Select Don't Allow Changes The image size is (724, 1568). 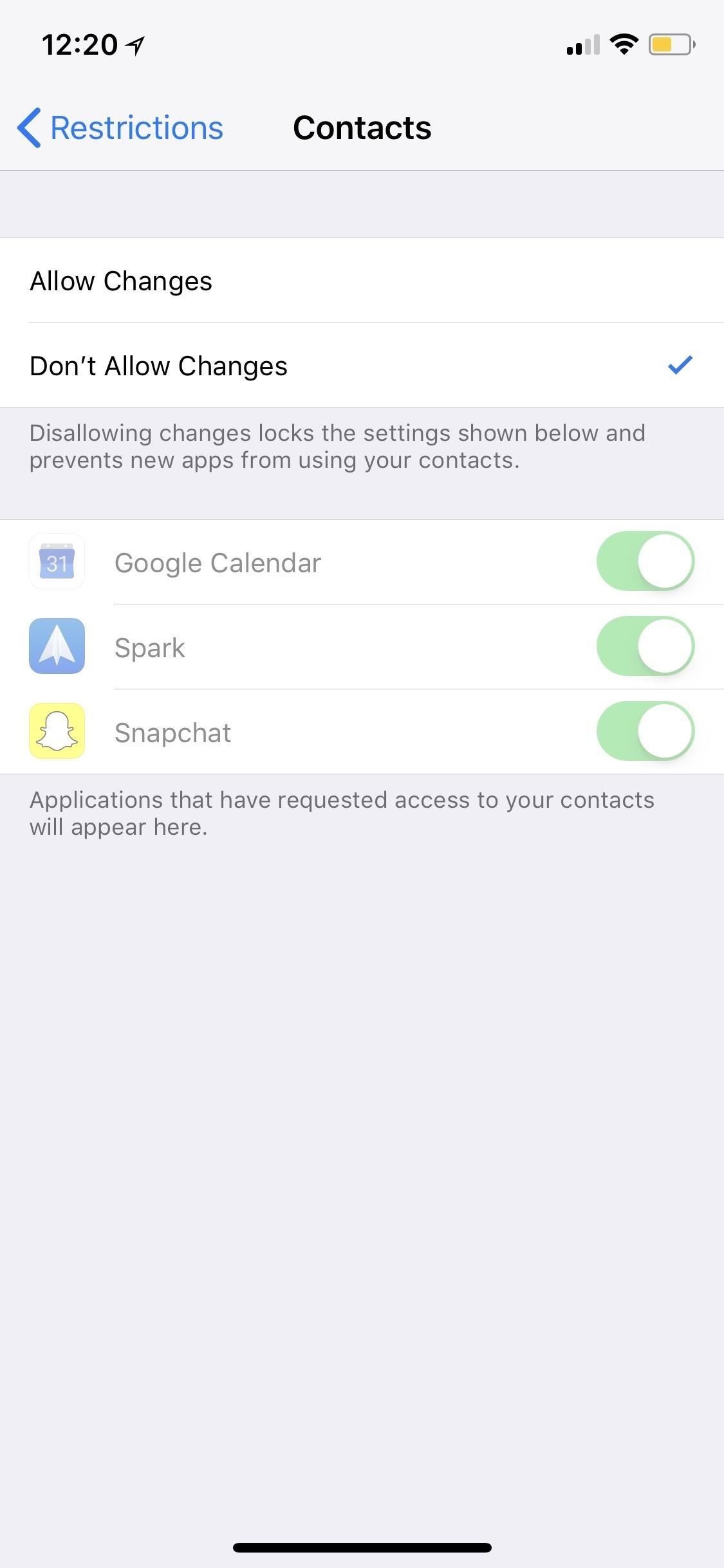tap(158, 366)
